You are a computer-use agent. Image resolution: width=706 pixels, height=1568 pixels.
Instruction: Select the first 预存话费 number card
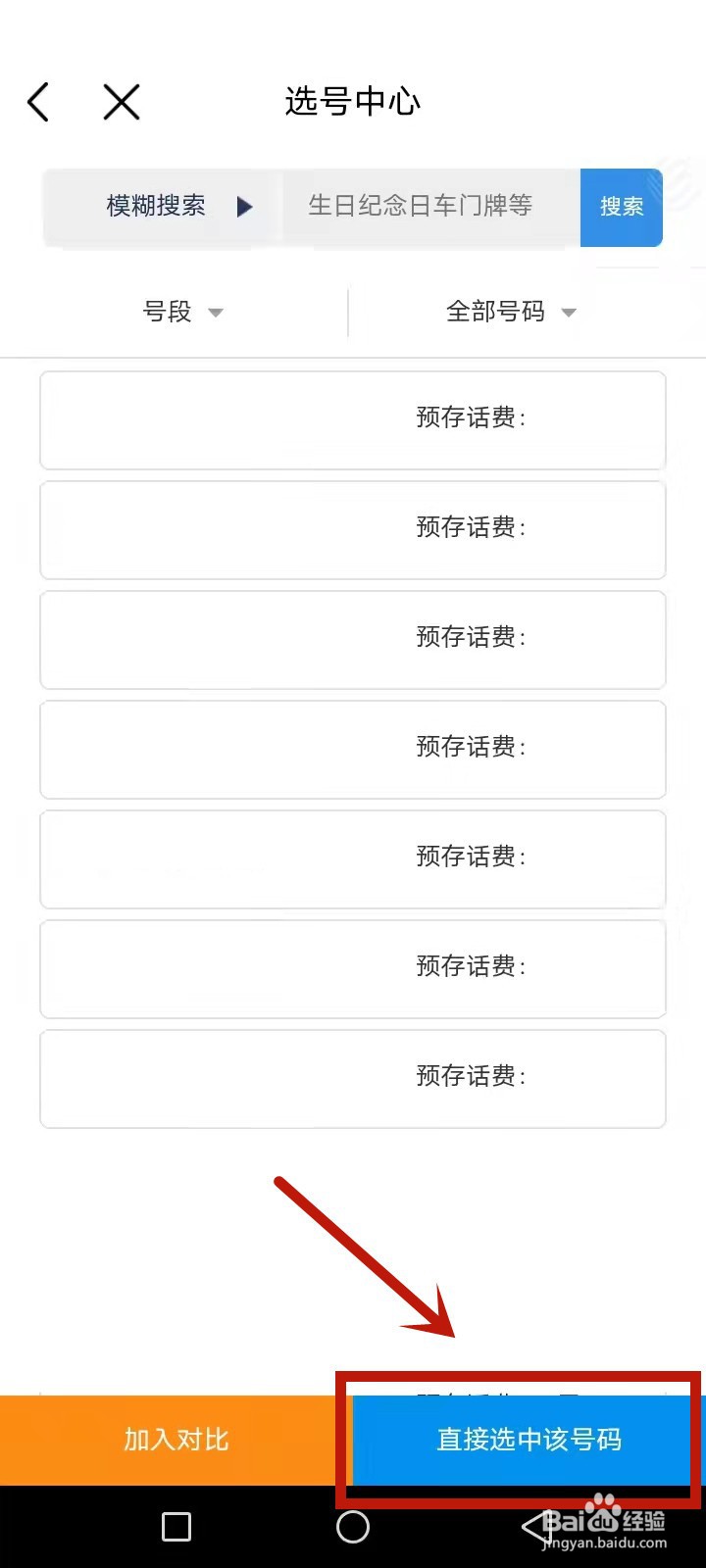(x=352, y=420)
